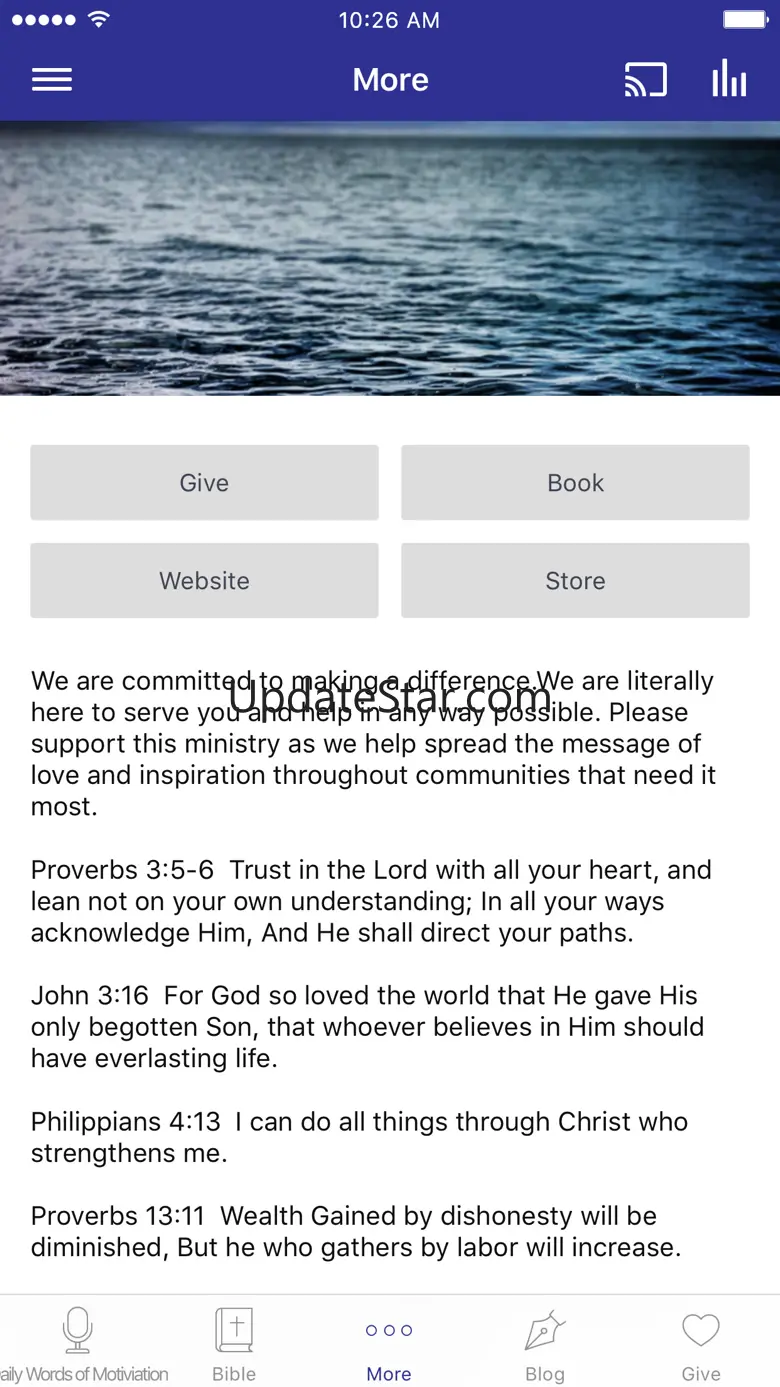Open the hamburger drawer menu
Screen dimensions: 780x1387
(x=52, y=80)
